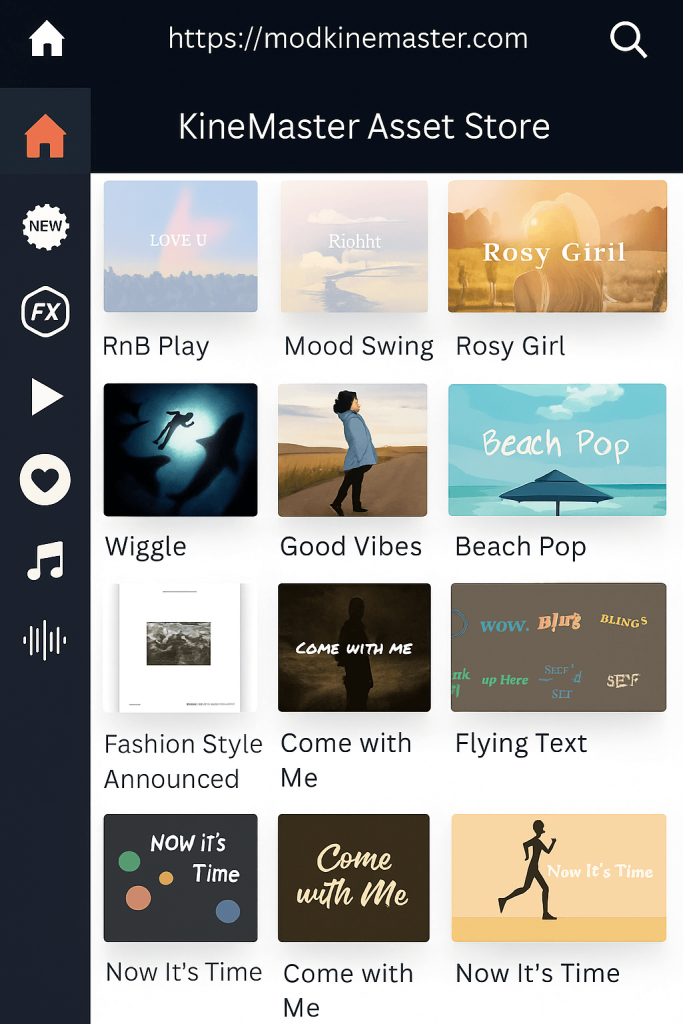
Task: Open the RnB Play asset
Action: [181, 246]
